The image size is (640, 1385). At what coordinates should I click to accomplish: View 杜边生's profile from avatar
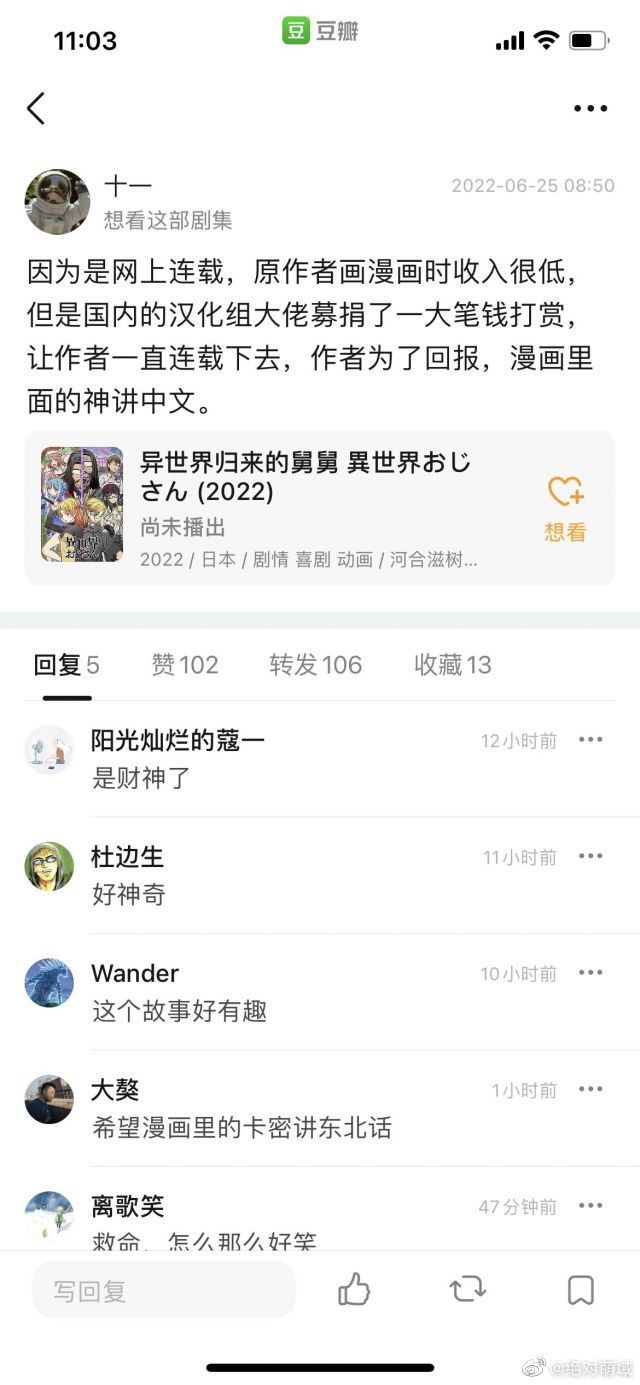coord(49,866)
